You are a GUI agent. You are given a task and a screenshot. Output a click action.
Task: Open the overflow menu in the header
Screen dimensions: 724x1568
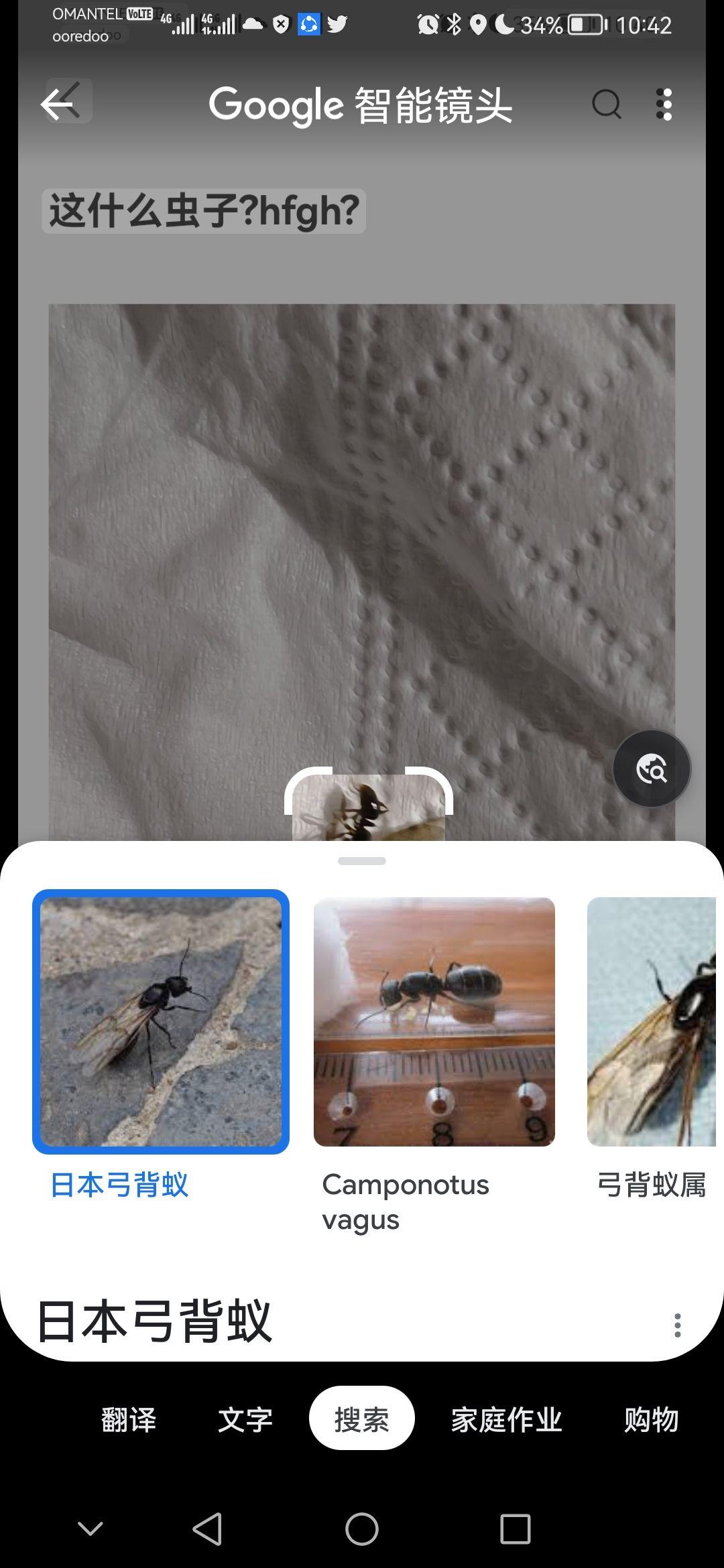(664, 104)
